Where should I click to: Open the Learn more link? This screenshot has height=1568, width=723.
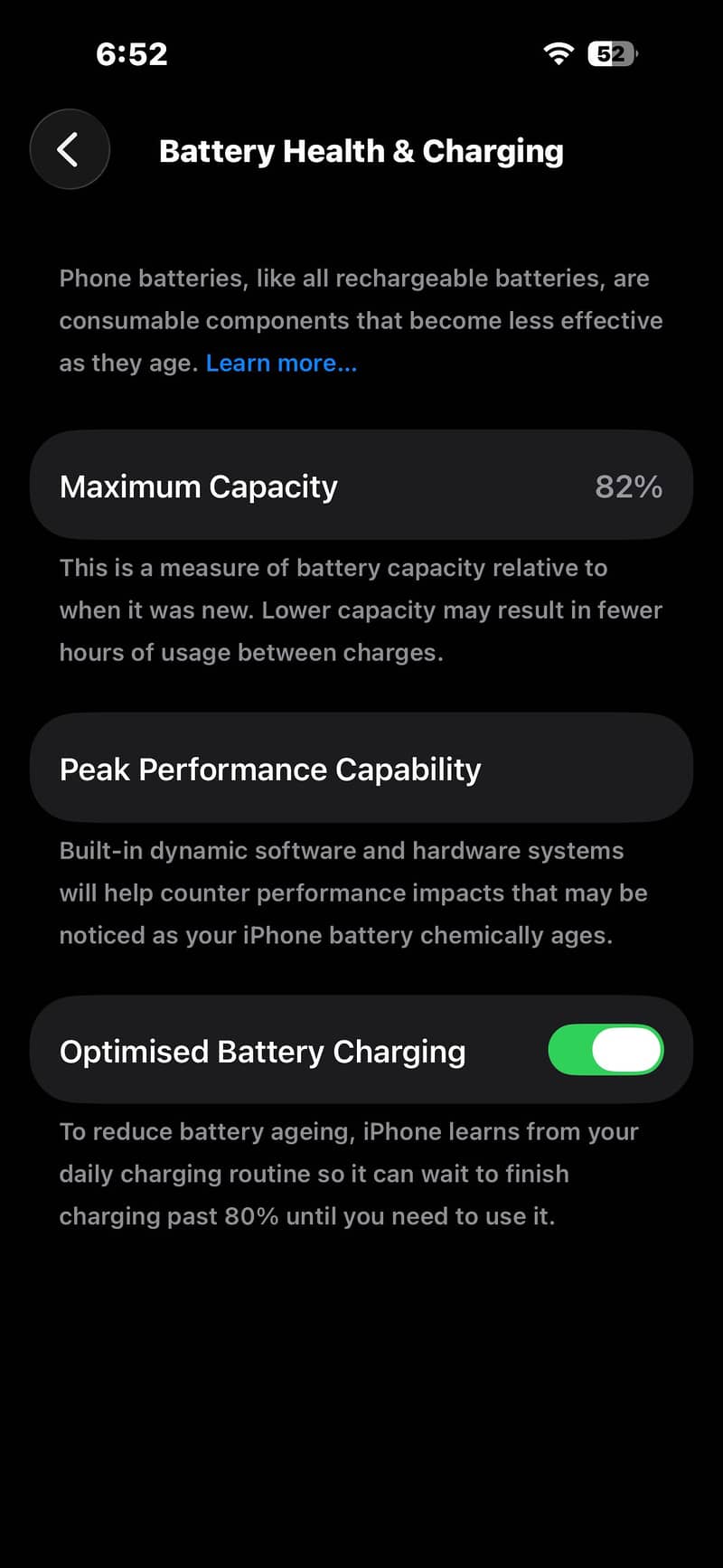coord(281,364)
